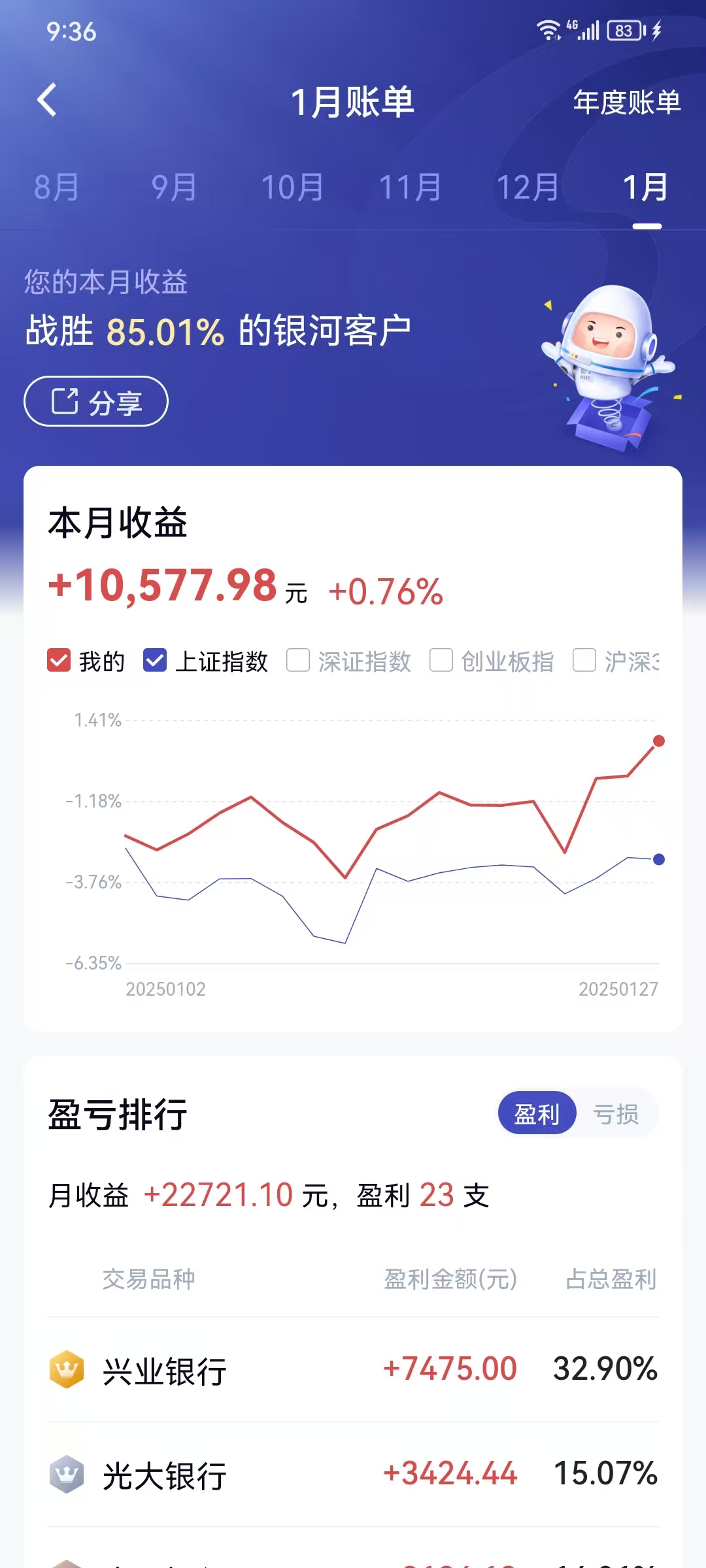This screenshot has height=1568, width=706.
Task: Uncheck the 我的 curve checkbox
Action: coord(59,660)
